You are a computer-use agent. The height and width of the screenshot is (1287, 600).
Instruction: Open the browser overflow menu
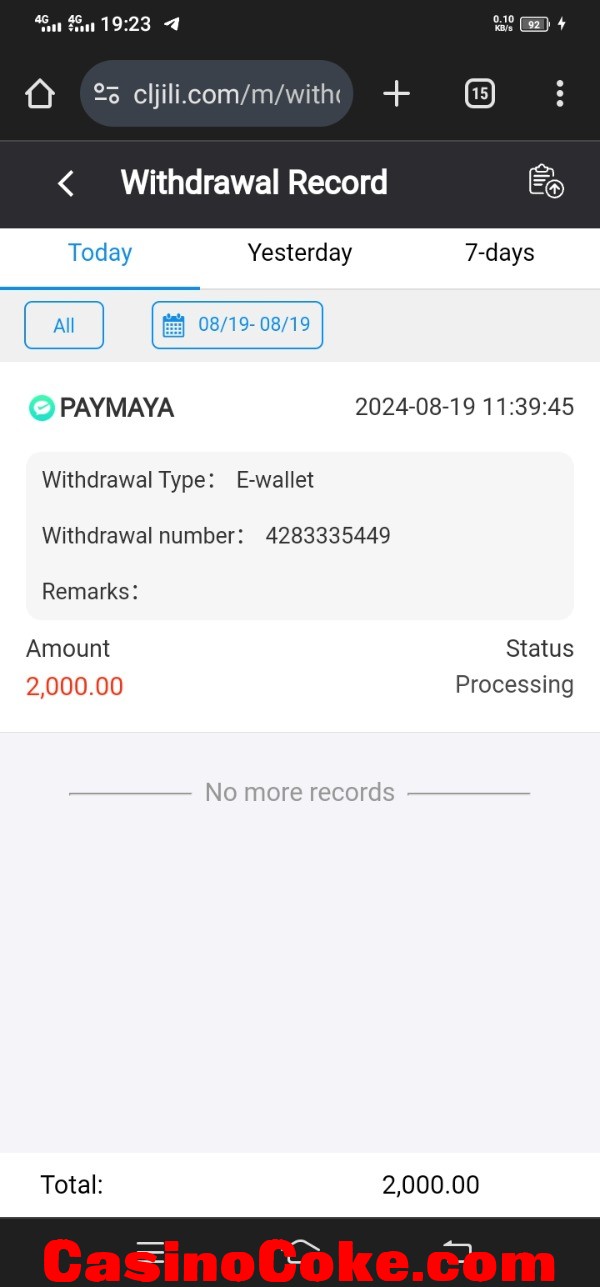(x=559, y=94)
